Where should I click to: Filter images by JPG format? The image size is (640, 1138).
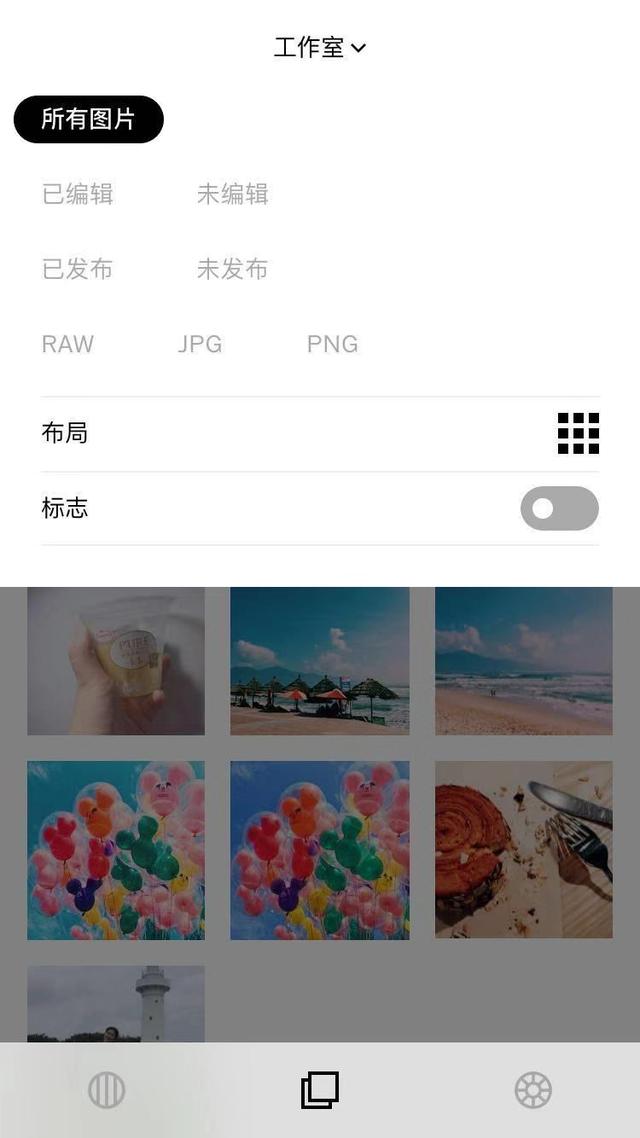[200, 344]
